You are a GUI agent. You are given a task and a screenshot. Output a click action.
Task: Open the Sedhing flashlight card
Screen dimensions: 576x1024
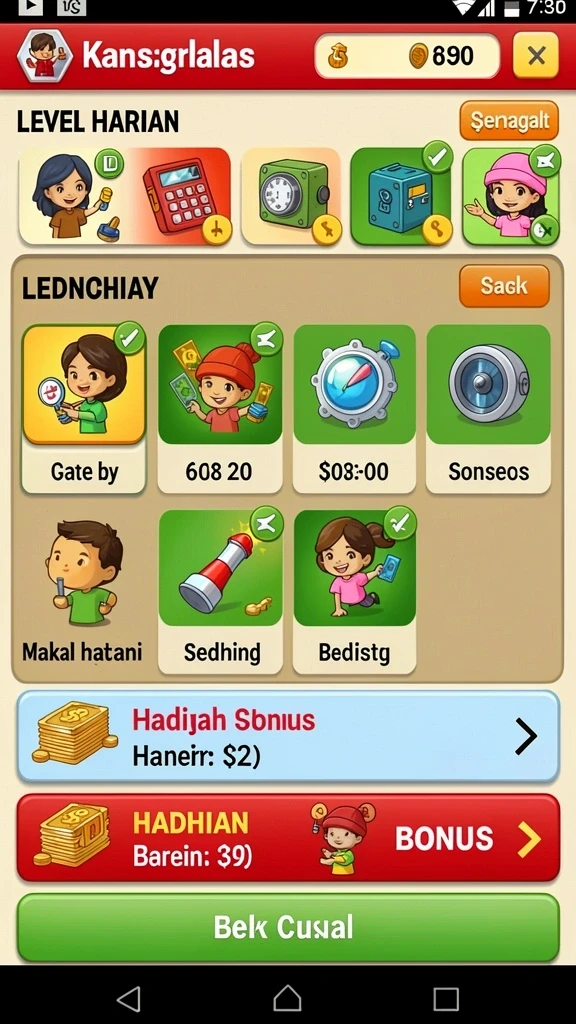[x=221, y=592]
